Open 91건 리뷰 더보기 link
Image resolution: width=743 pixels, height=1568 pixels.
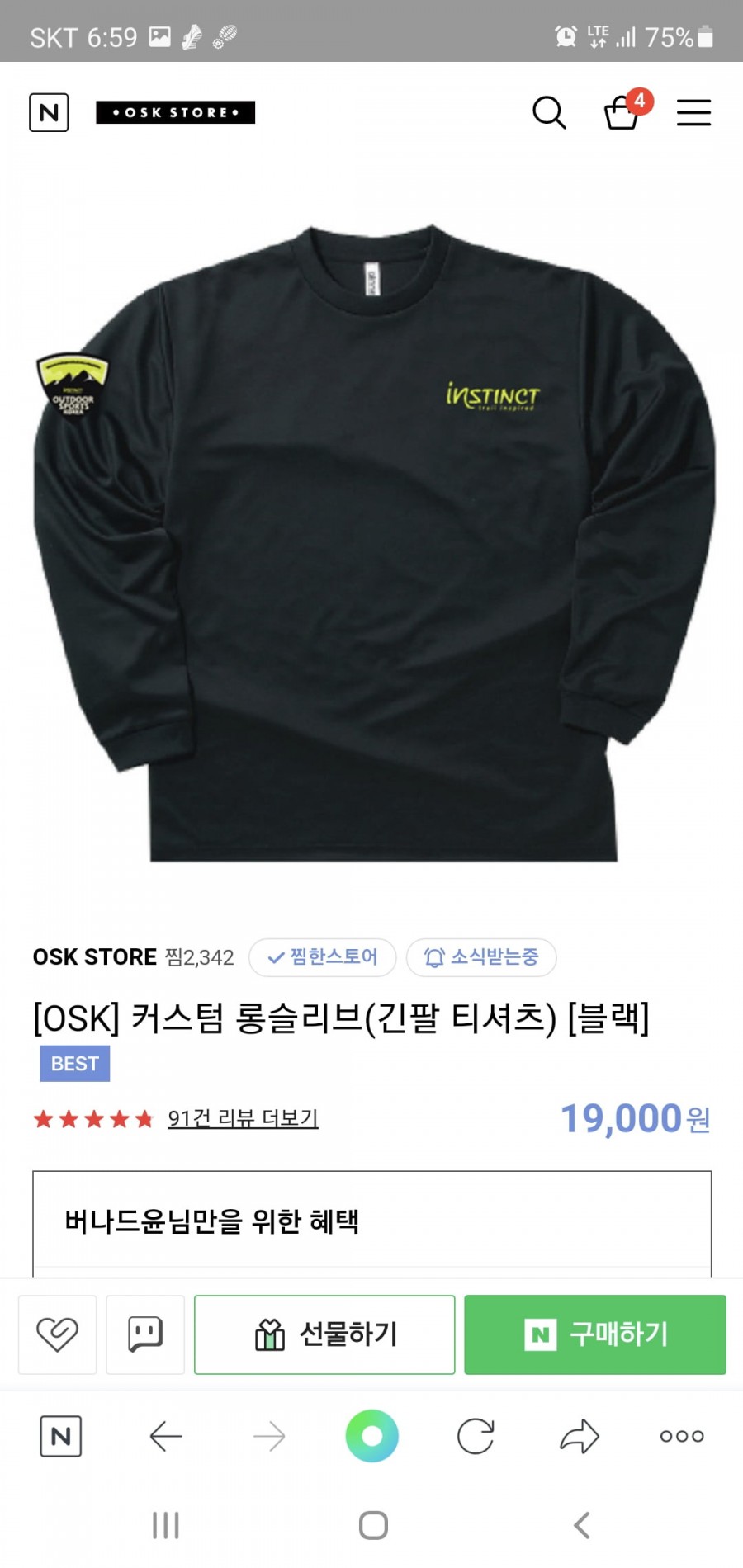(243, 1118)
